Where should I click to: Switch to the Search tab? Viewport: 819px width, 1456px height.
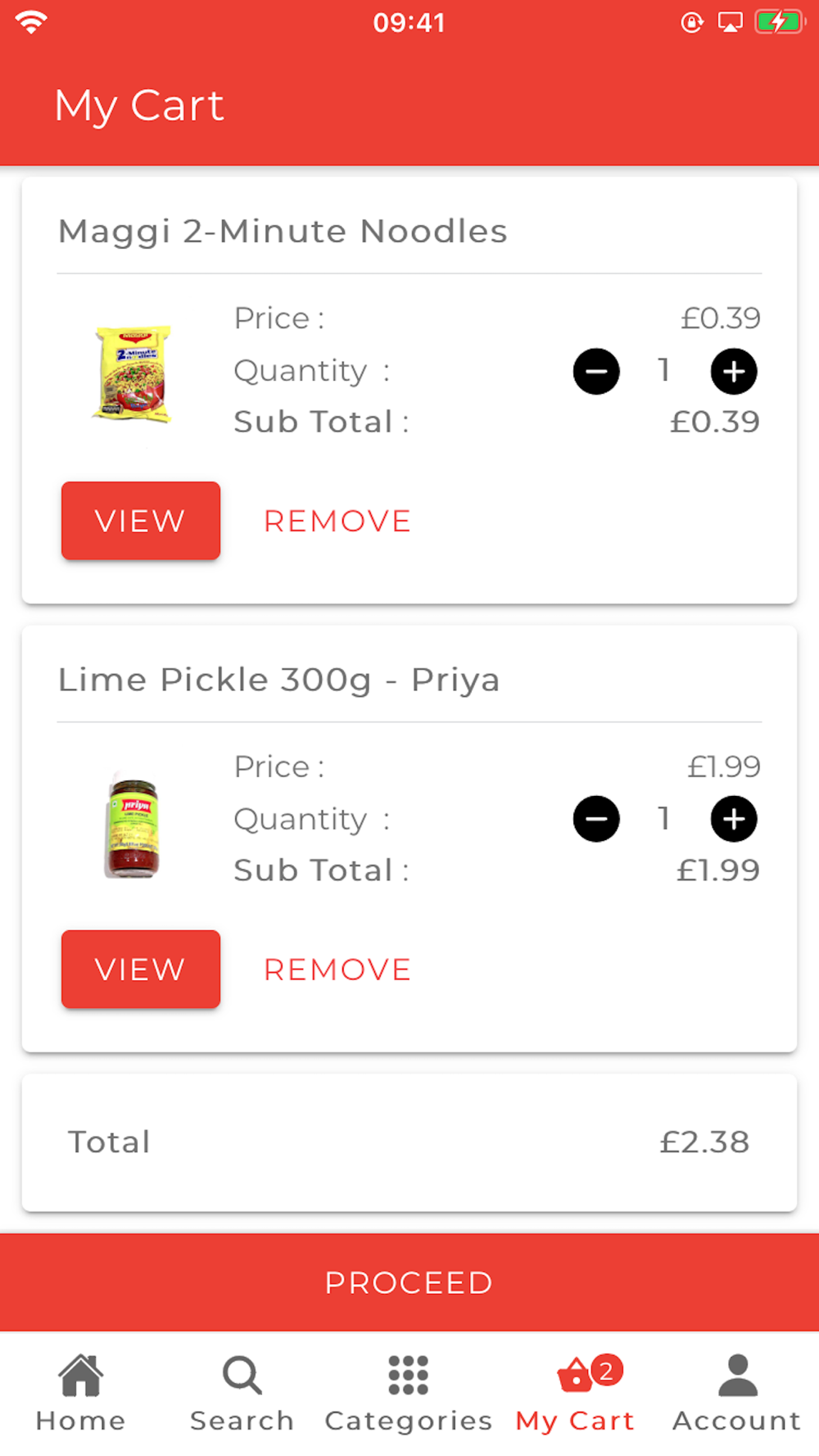242,1394
